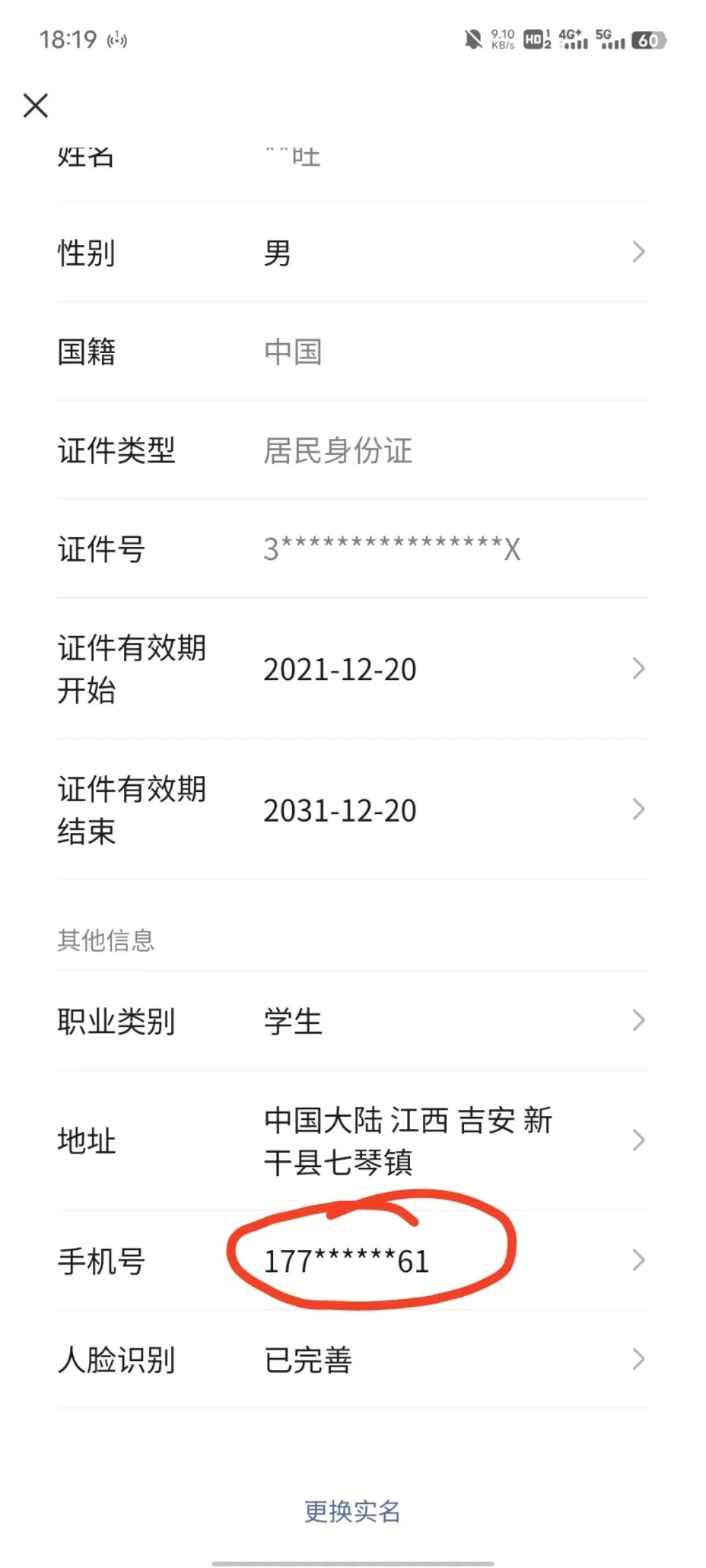Tap the 更换实名 link
This screenshot has width=706, height=1568.
[x=352, y=1512]
